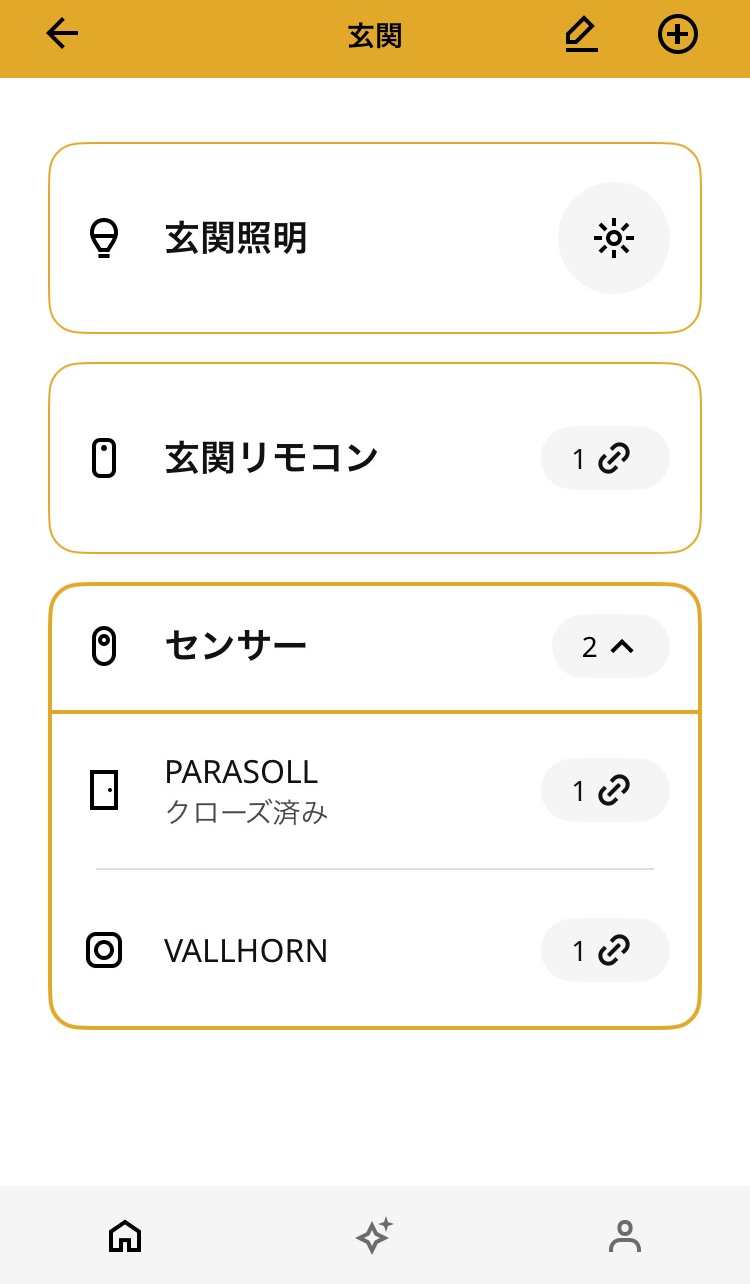
Task: View PARASOLL link connections chip
Action: point(605,790)
